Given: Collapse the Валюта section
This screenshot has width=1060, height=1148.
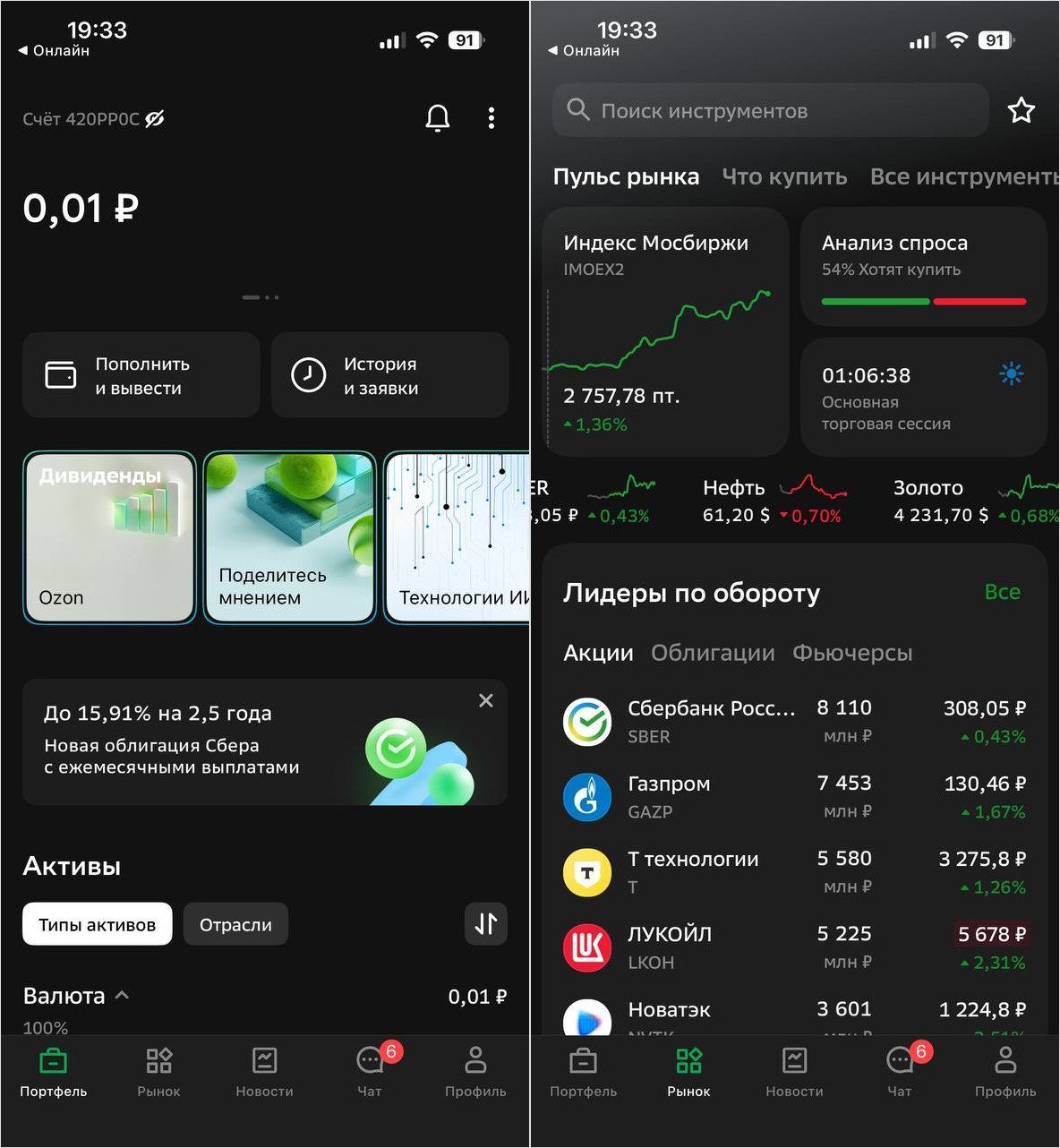Looking at the screenshot, I should (x=123, y=995).
